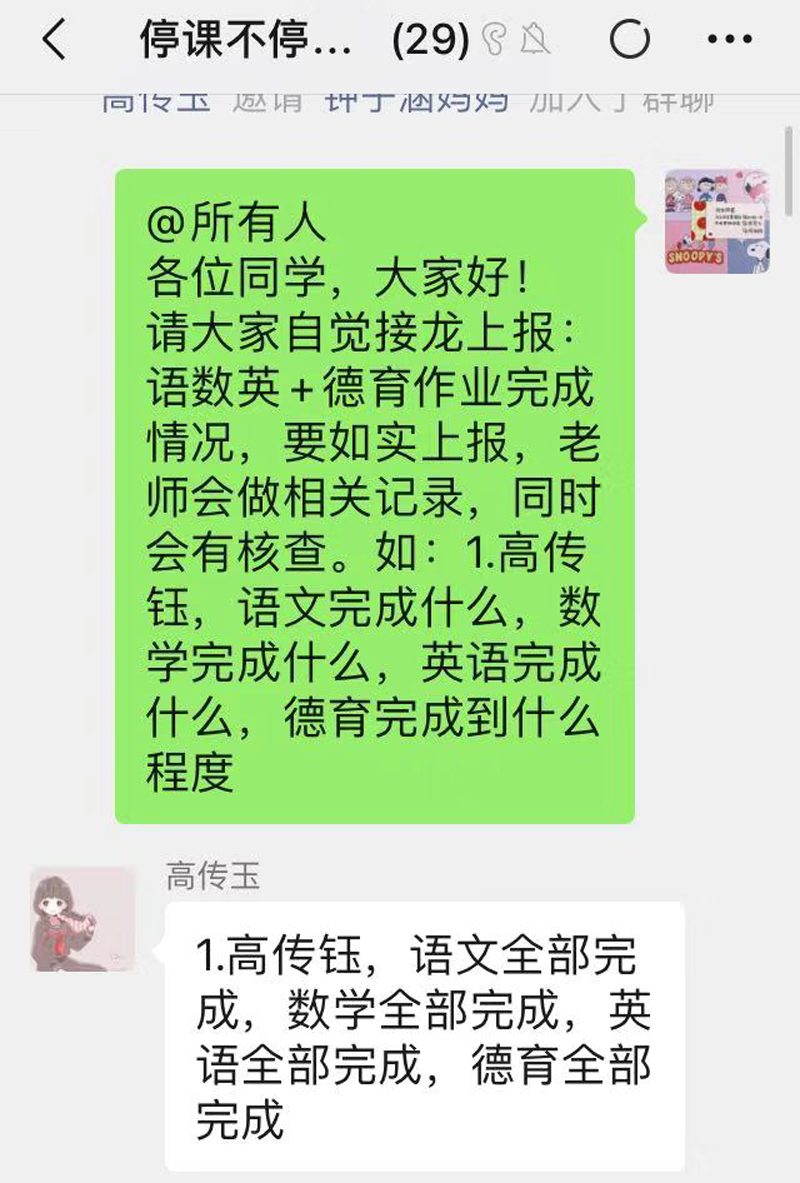Viewport: 800px width, 1183px height.
Task: Open the three-dot chat menu
Action: [x=729, y=41]
